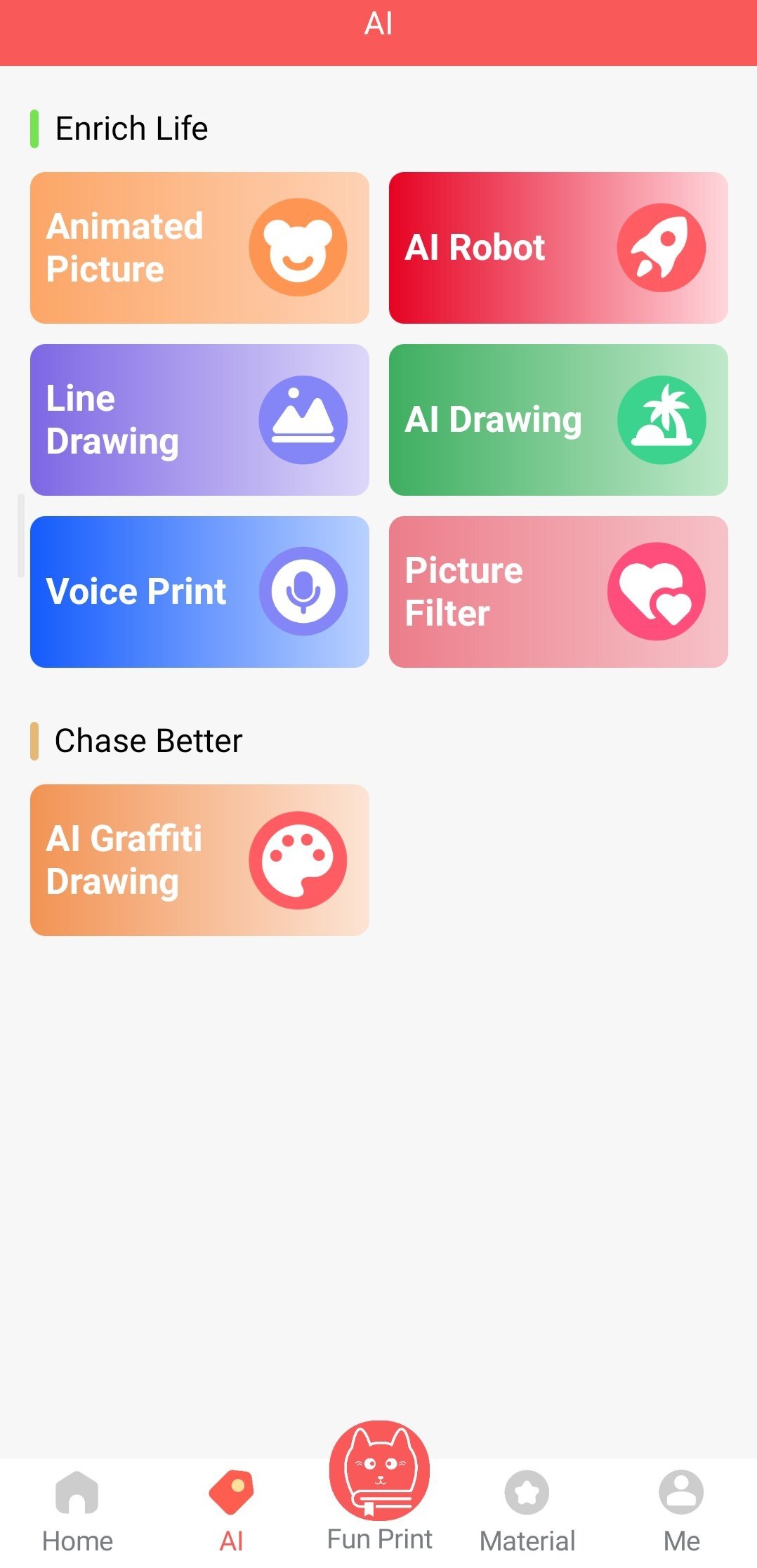
Task: Open the AI Drawing tool
Action: click(558, 420)
